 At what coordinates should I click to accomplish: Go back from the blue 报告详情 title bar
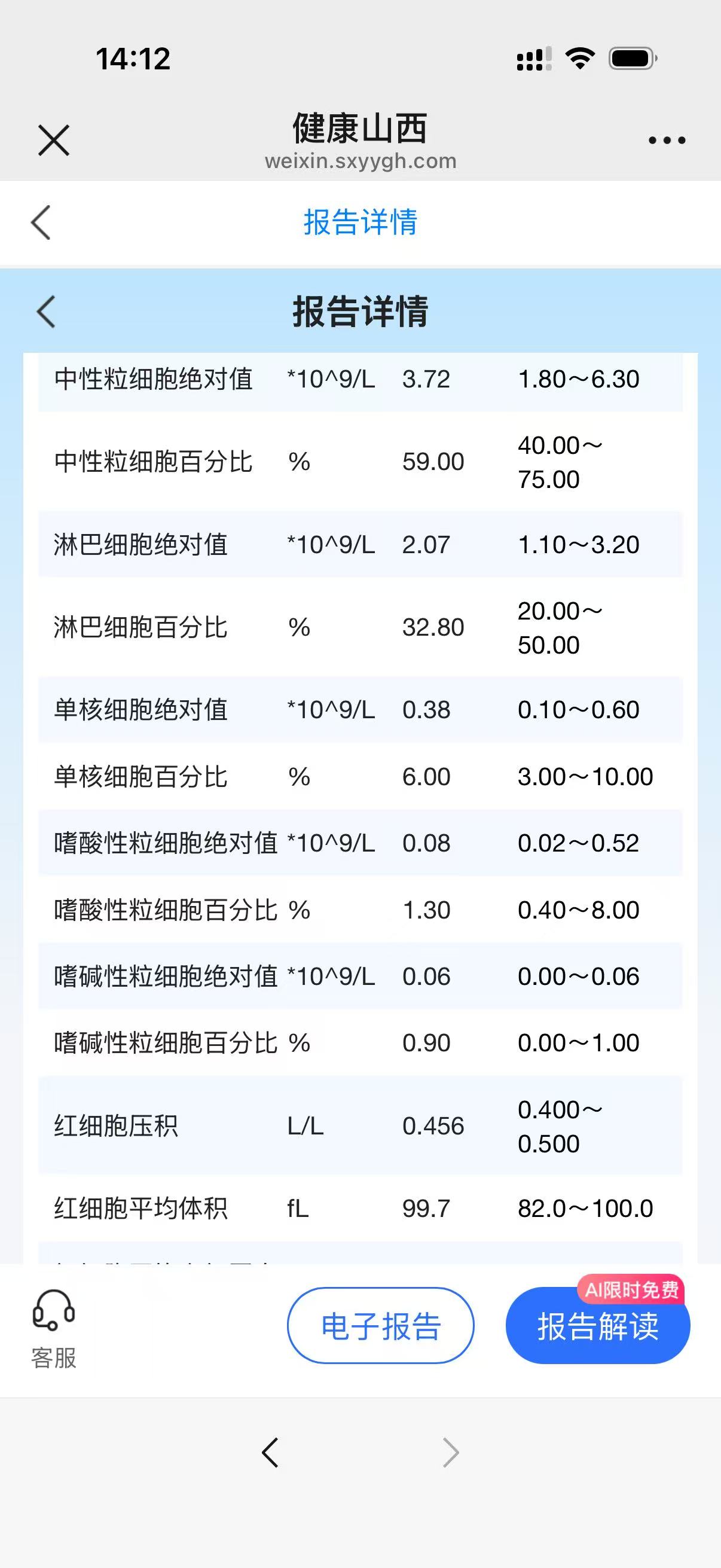point(41,222)
